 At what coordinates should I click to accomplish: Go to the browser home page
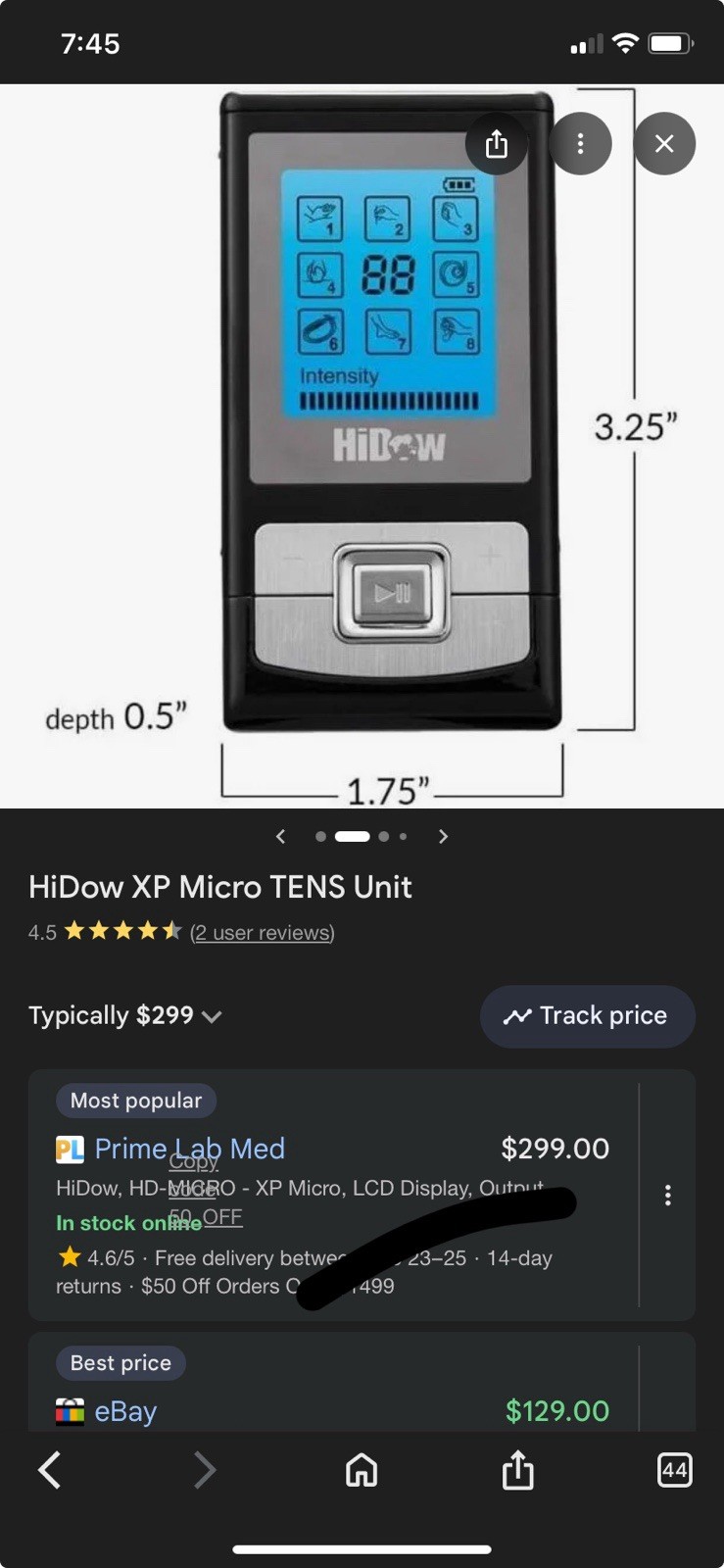pos(362,1470)
